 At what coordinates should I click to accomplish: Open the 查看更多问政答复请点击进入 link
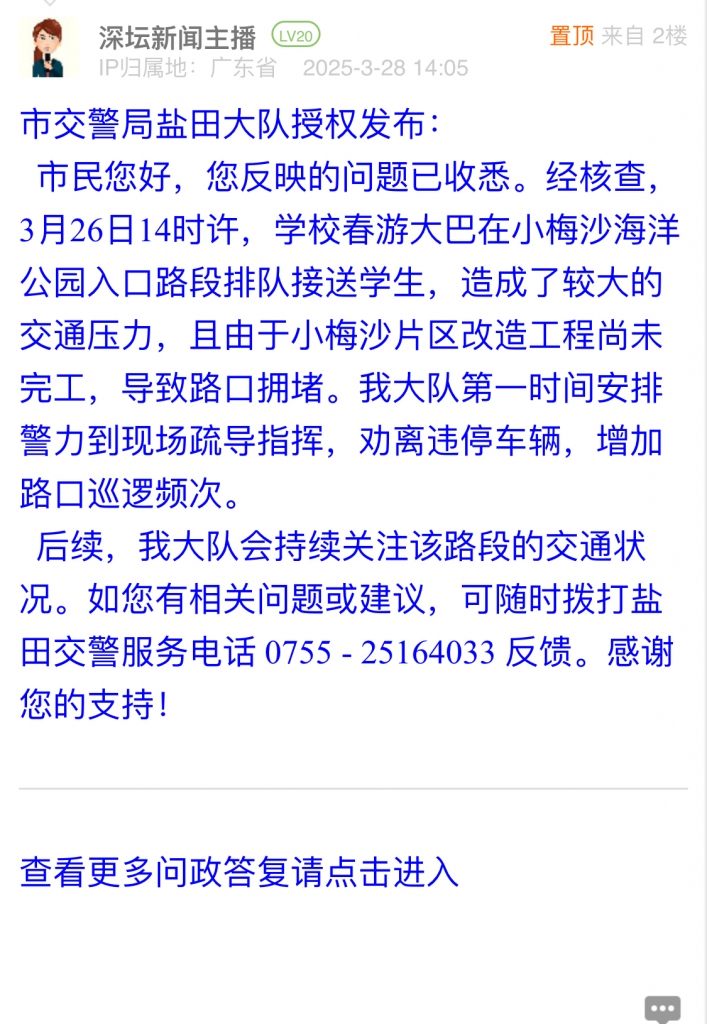tap(239, 872)
